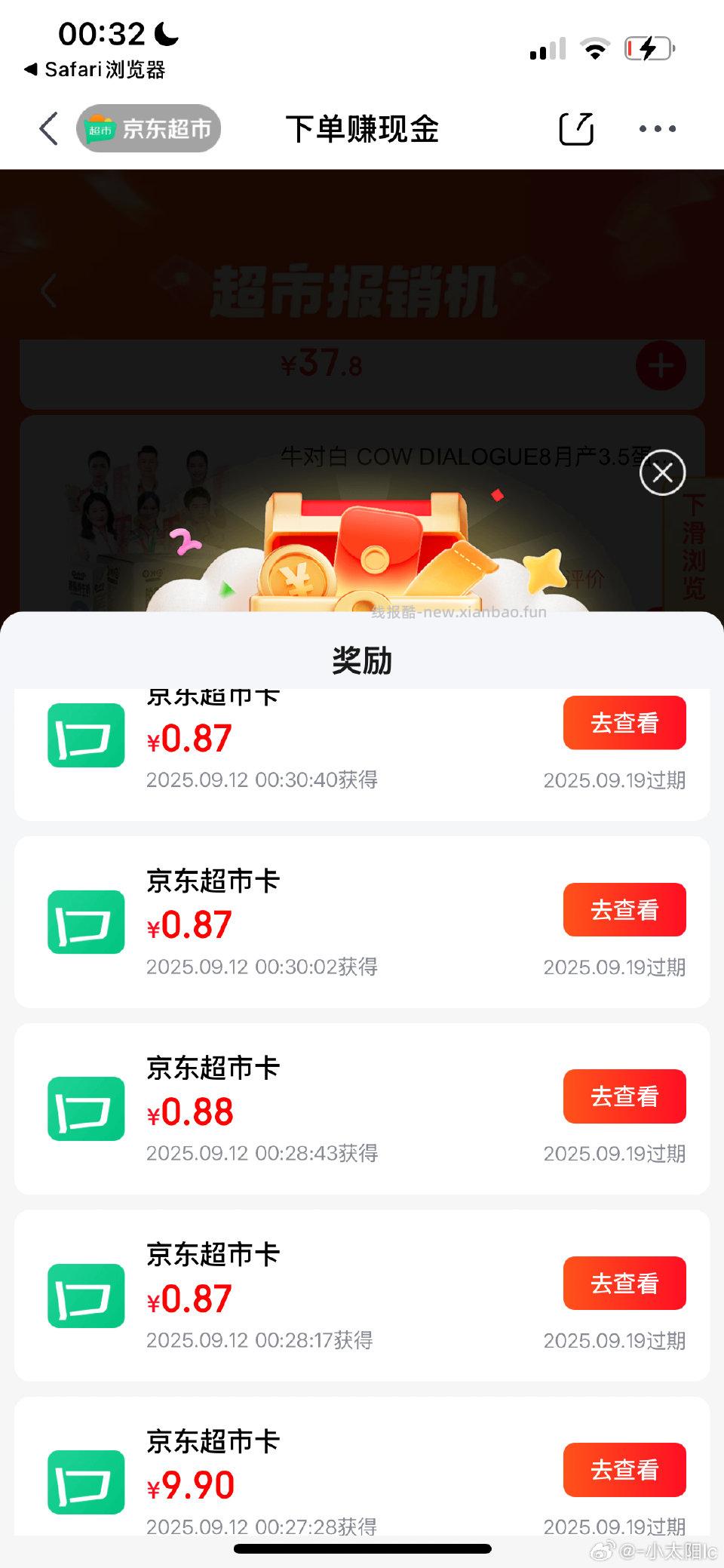
Task: Close the reward popup with the X button
Action: tap(662, 472)
